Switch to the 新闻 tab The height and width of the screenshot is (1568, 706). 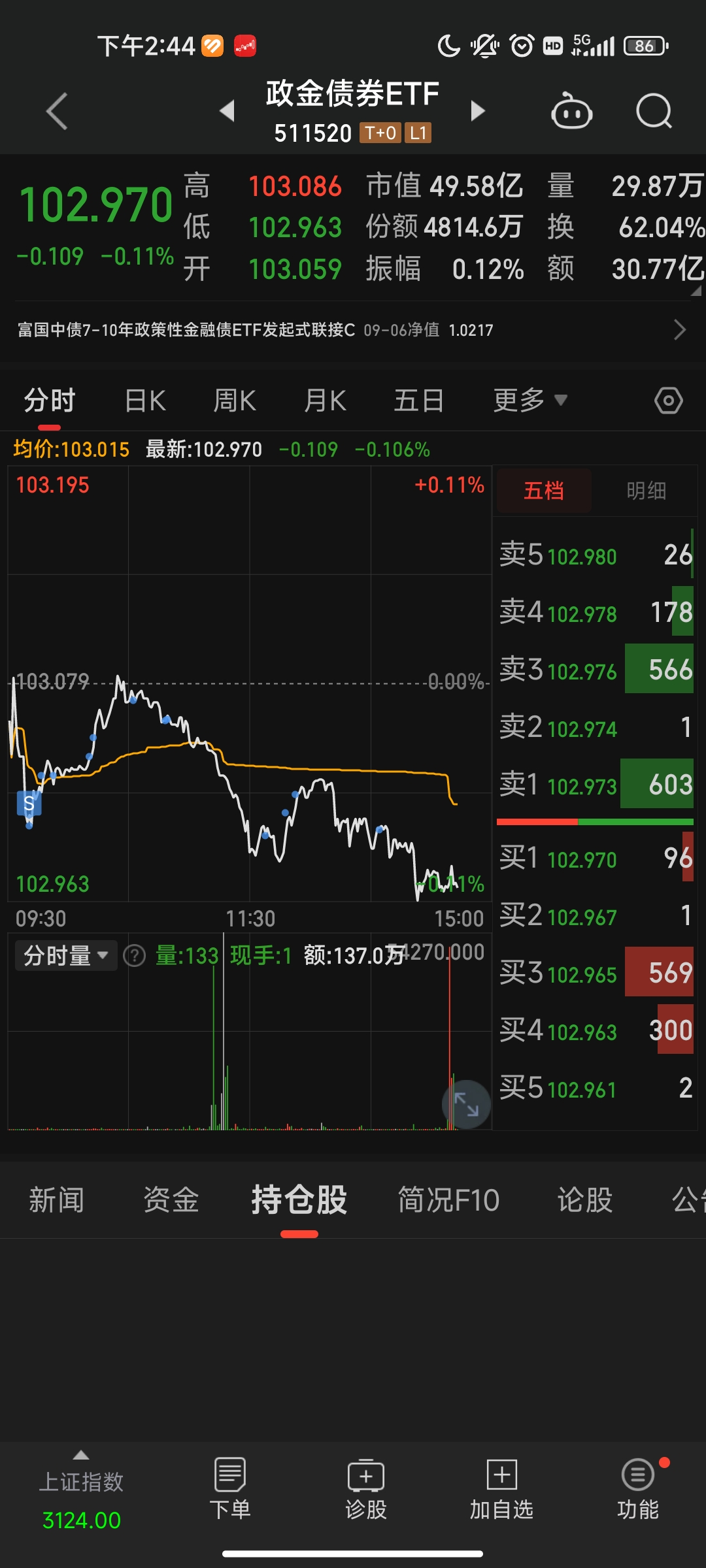[x=56, y=1200]
